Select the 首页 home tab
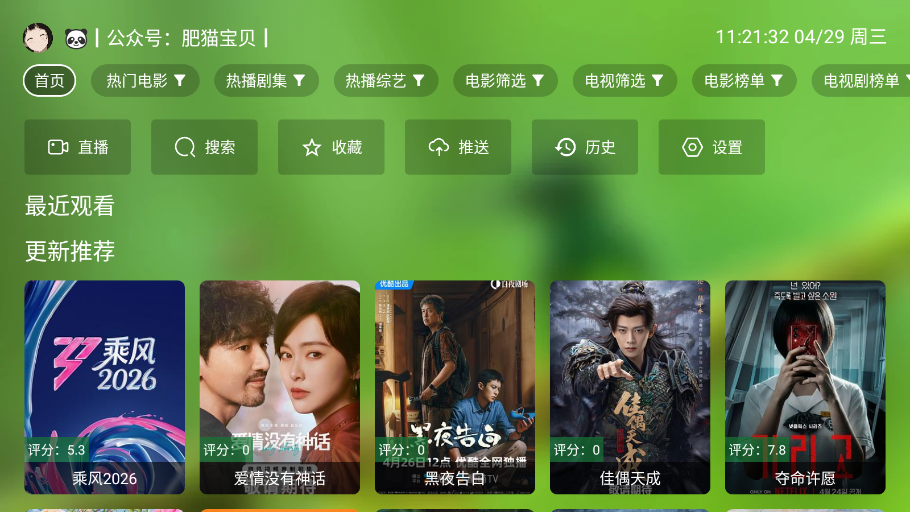This screenshot has width=910, height=512. (49, 81)
